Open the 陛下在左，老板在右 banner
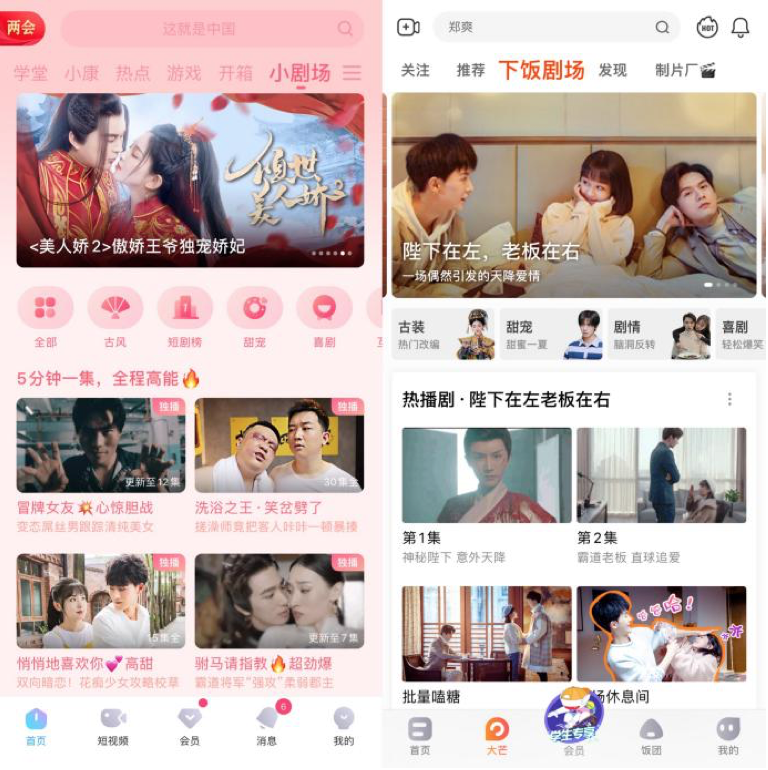Image resolution: width=768 pixels, height=770 pixels. click(x=574, y=195)
